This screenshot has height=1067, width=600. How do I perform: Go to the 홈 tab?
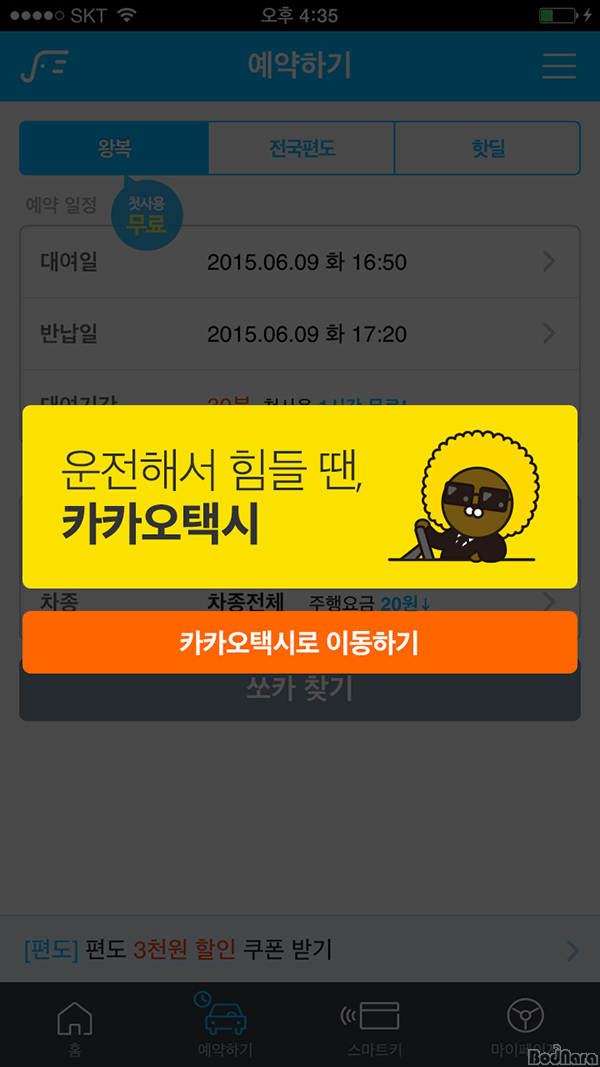75,1026
